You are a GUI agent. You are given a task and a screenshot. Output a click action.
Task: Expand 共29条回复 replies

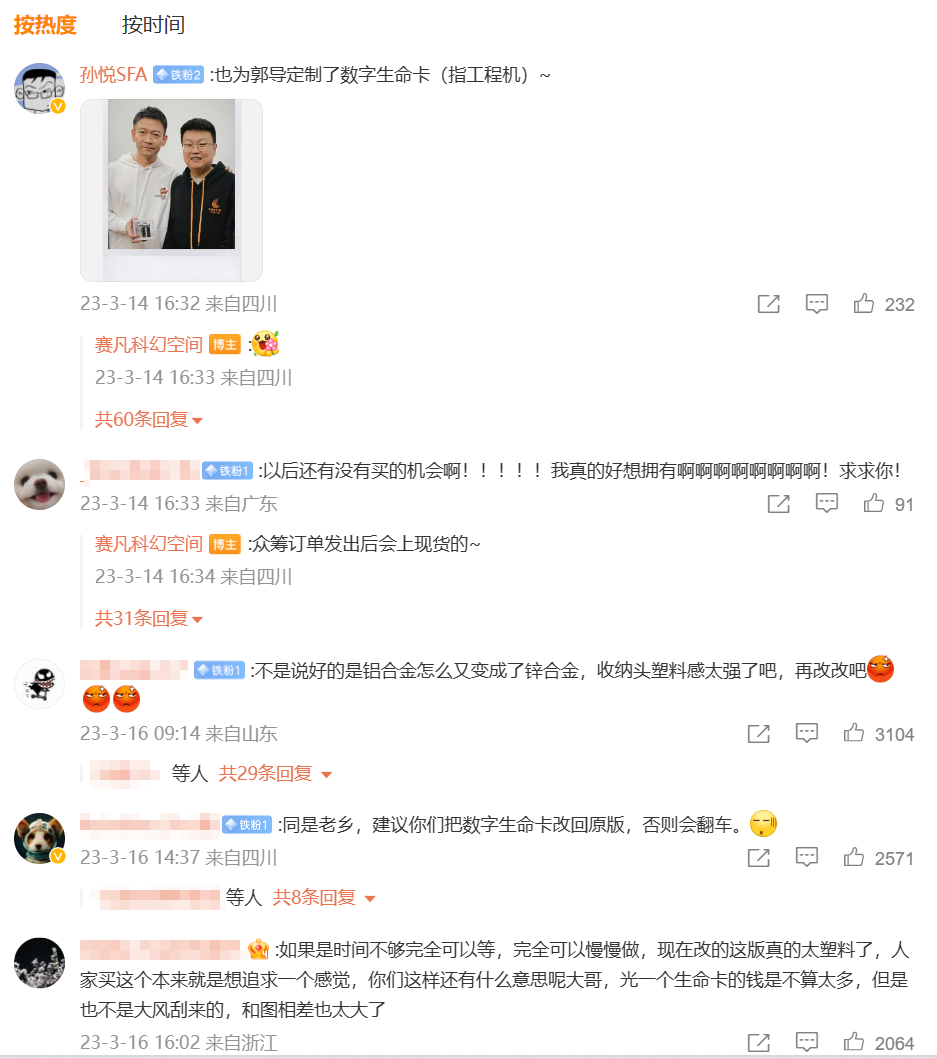tap(275, 773)
